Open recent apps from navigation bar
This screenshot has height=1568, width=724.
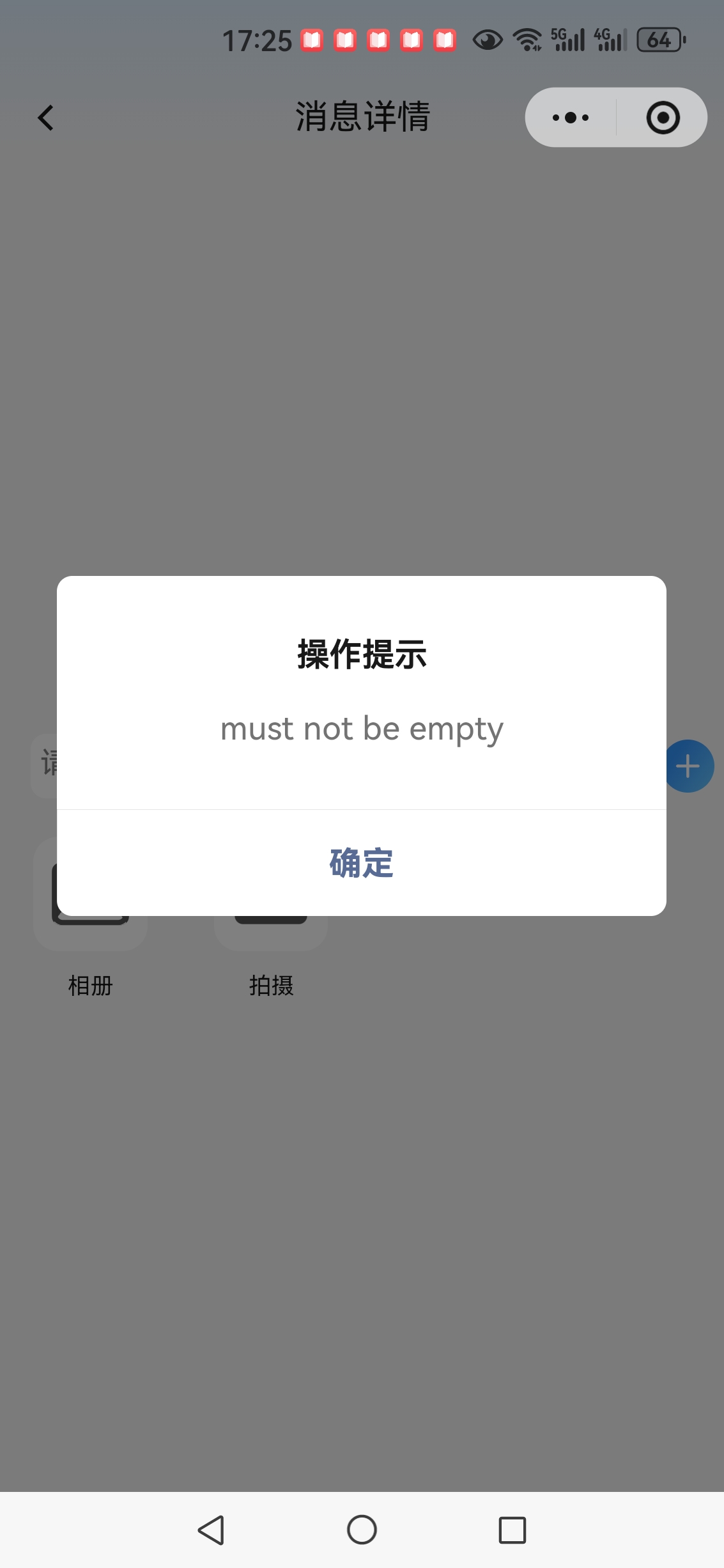(512, 1530)
